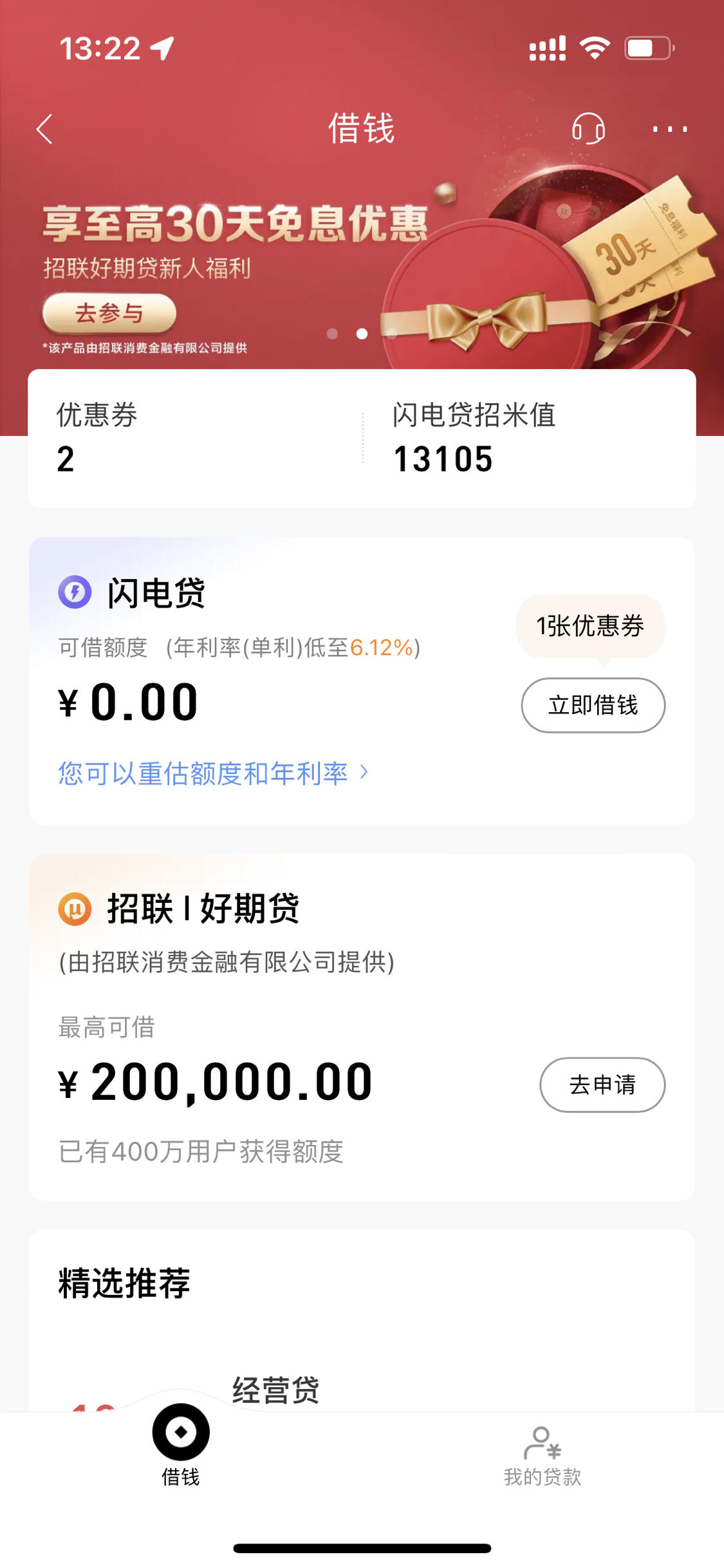
Task: Select the 借钱 bottom tab
Action: click(181, 1446)
